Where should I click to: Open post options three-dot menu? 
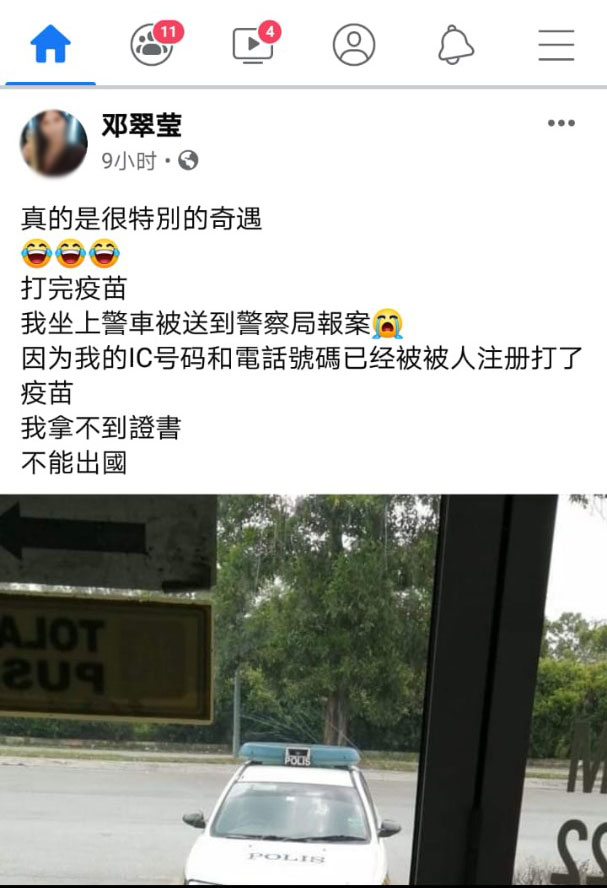tap(561, 124)
